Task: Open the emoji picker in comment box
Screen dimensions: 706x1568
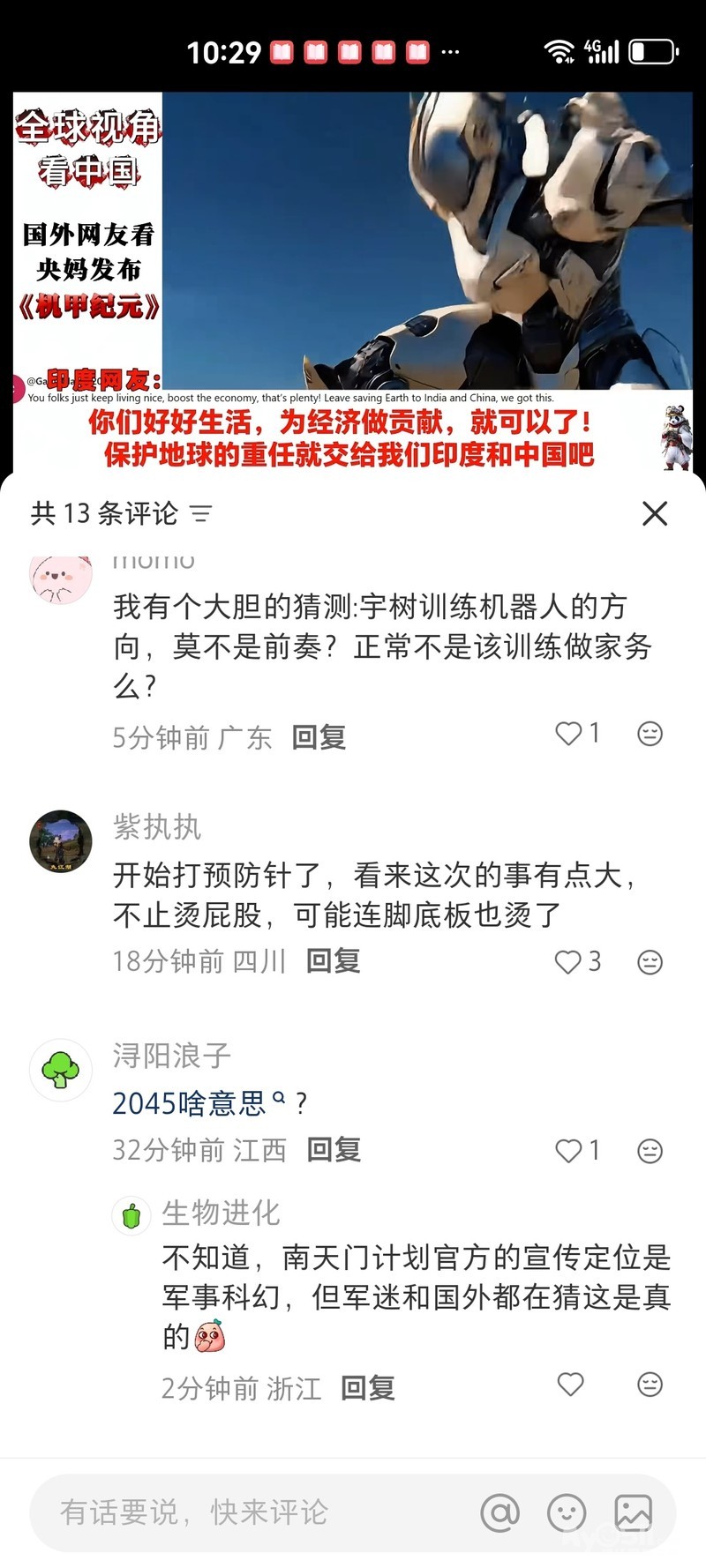Action: coord(567,1513)
